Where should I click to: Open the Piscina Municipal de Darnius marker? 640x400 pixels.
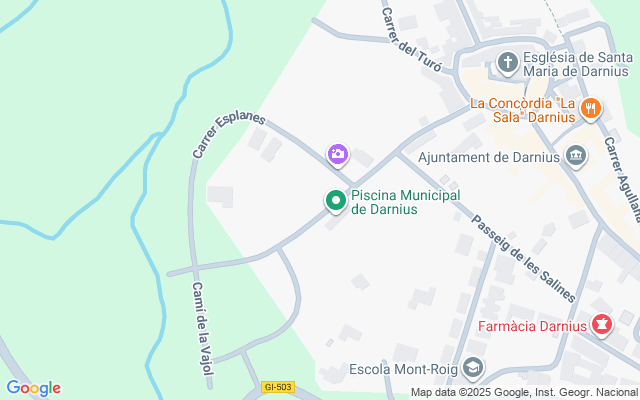pos(337,202)
